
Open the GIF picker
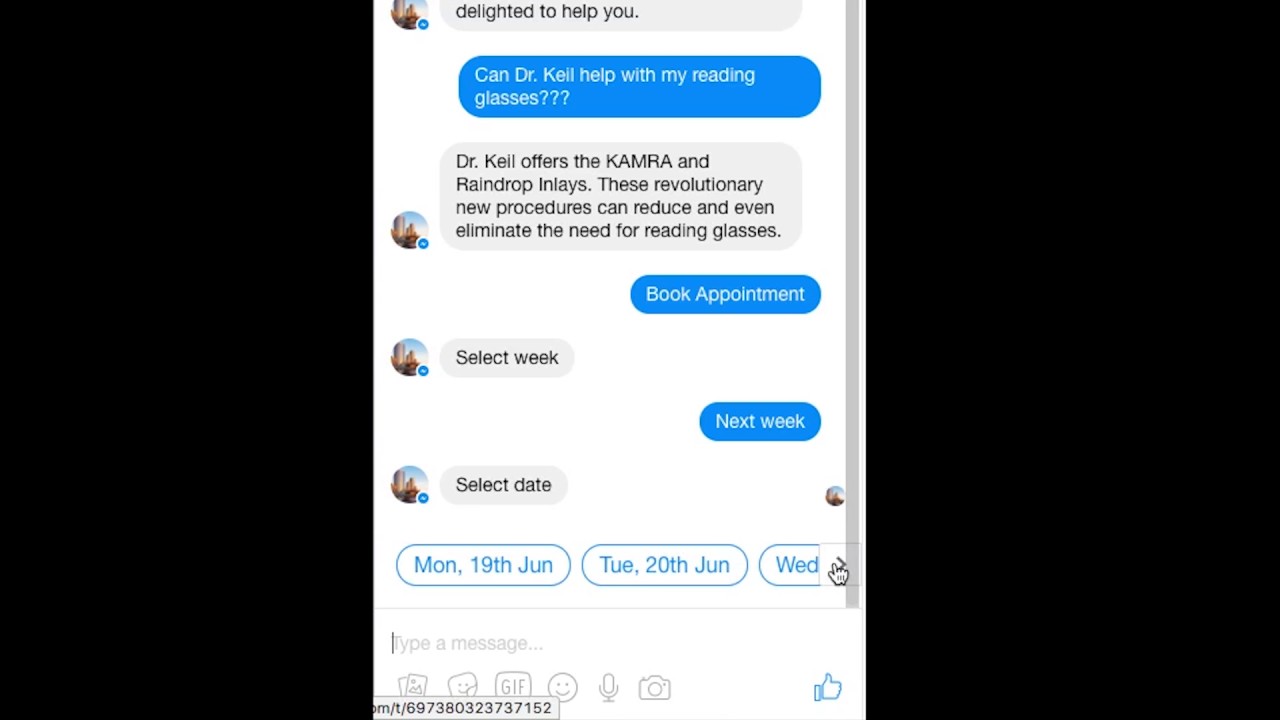pos(513,687)
